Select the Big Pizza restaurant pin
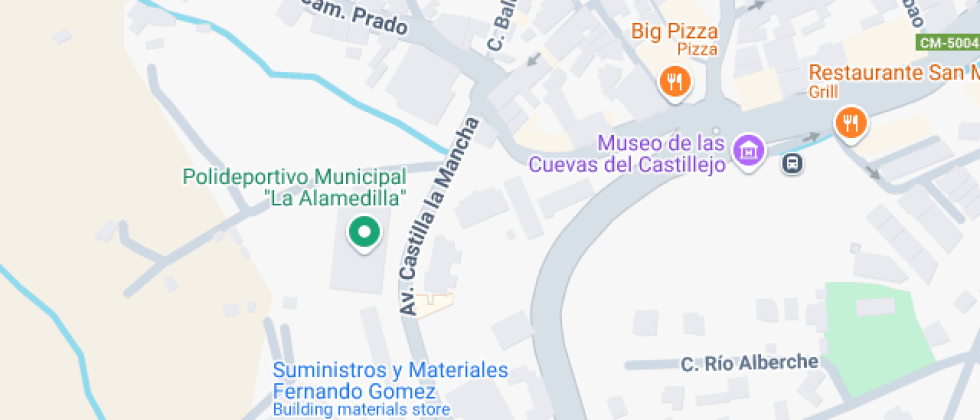This screenshot has height=420, width=980. coord(676,81)
